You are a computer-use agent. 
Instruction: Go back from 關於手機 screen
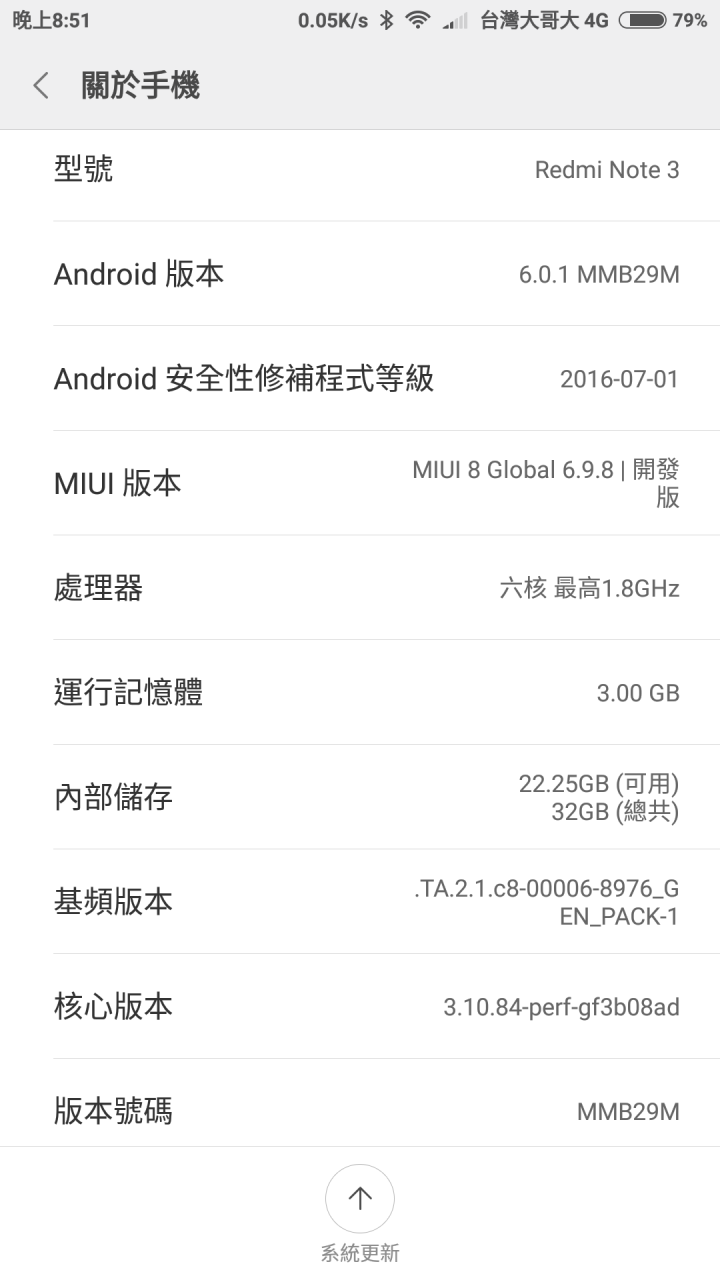pos(41,86)
